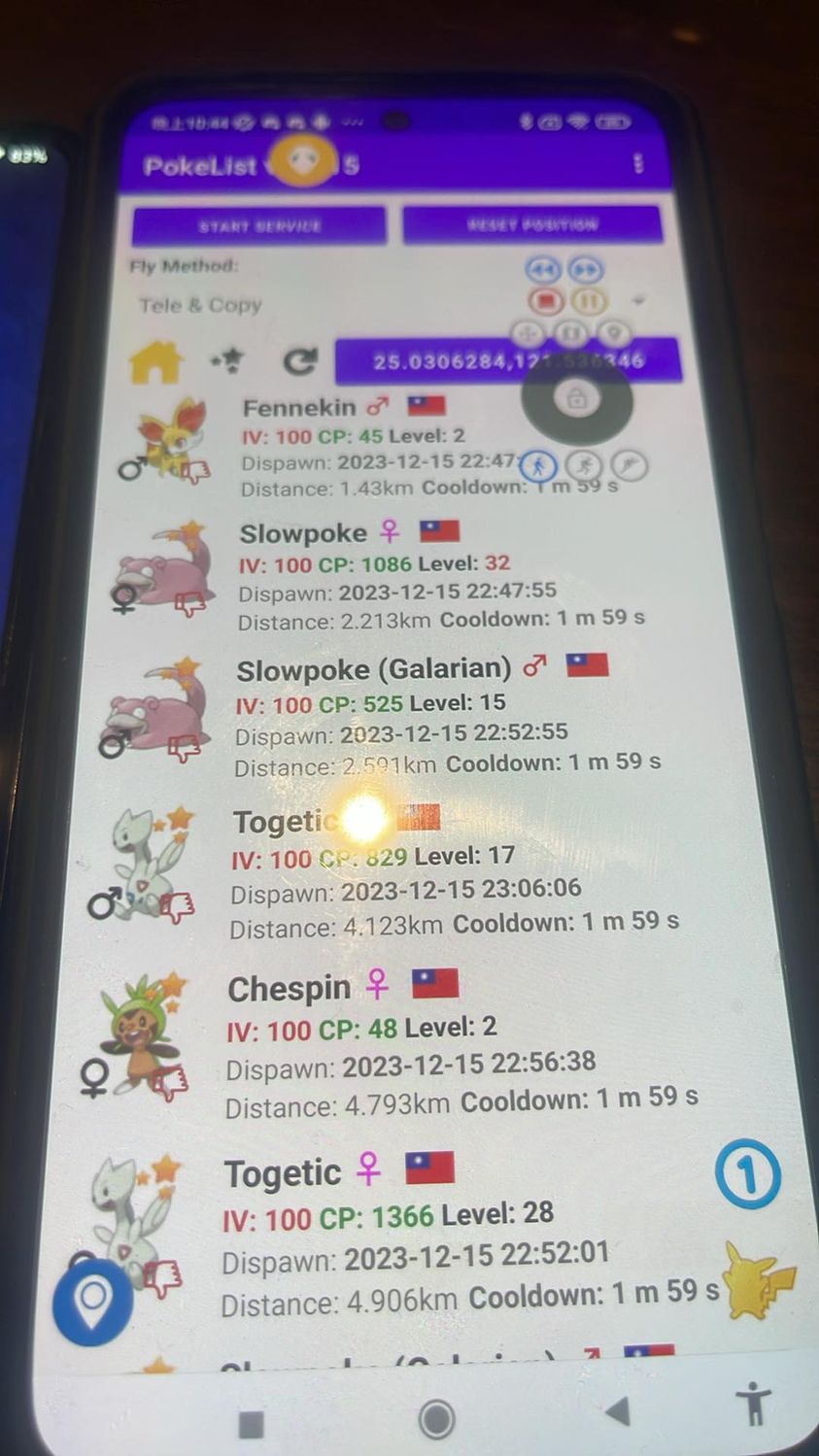Tap the yellow home icon

(x=155, y=361)
